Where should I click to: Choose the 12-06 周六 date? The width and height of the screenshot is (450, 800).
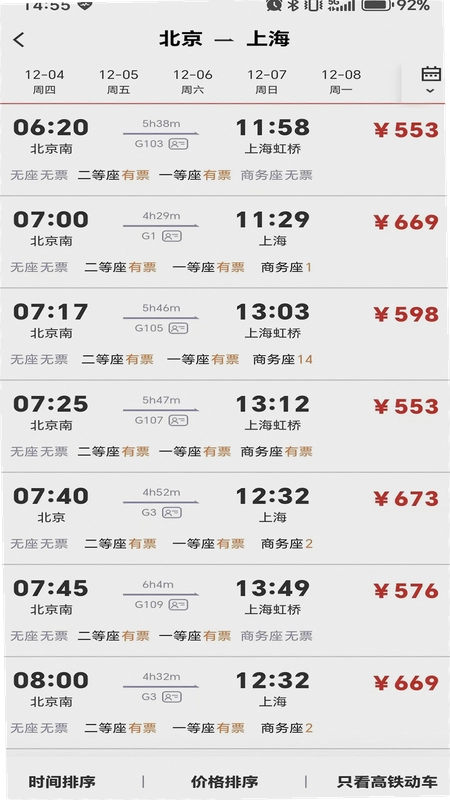pyautogui.click(x=192, y=82)
